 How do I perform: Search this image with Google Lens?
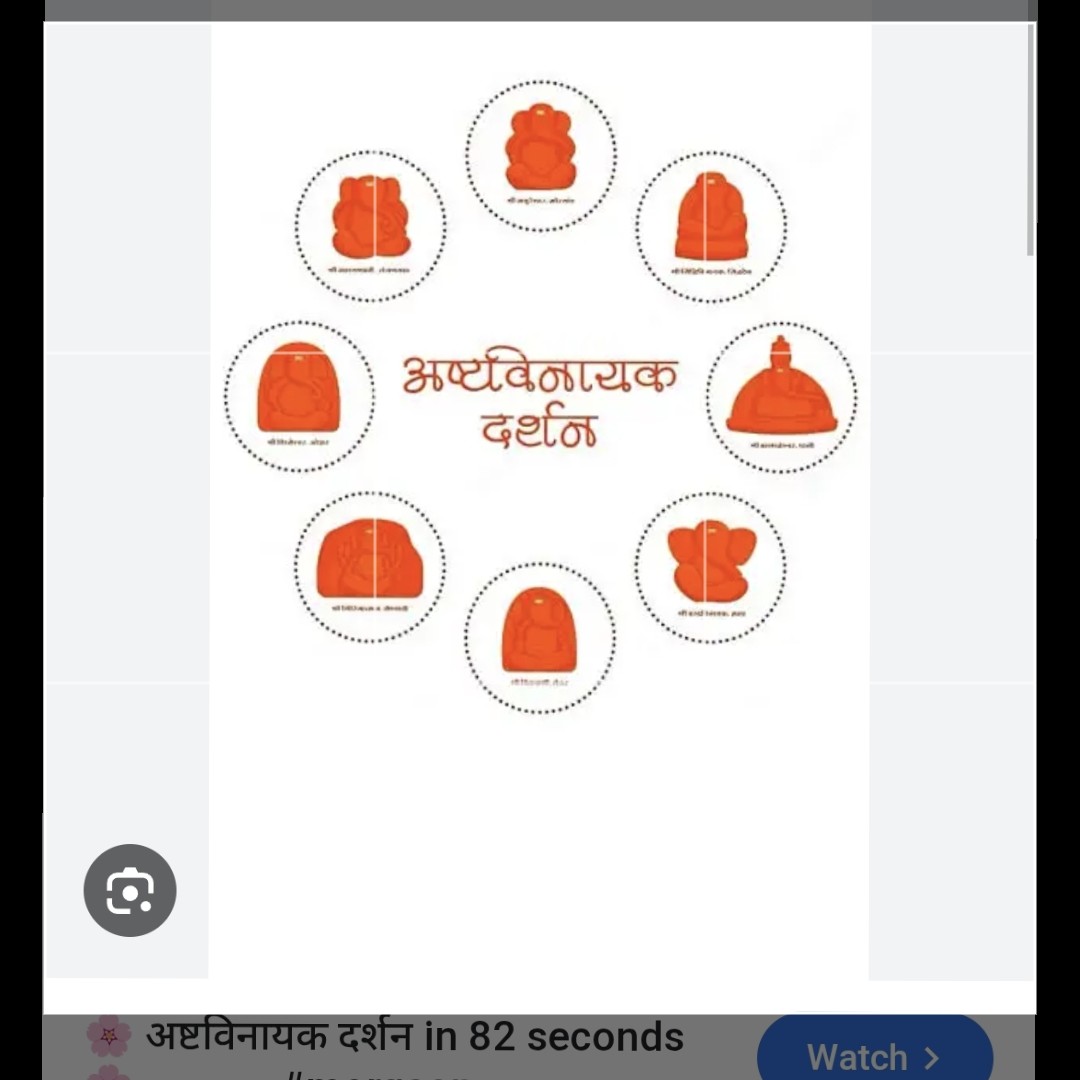[x=130, y=890]
